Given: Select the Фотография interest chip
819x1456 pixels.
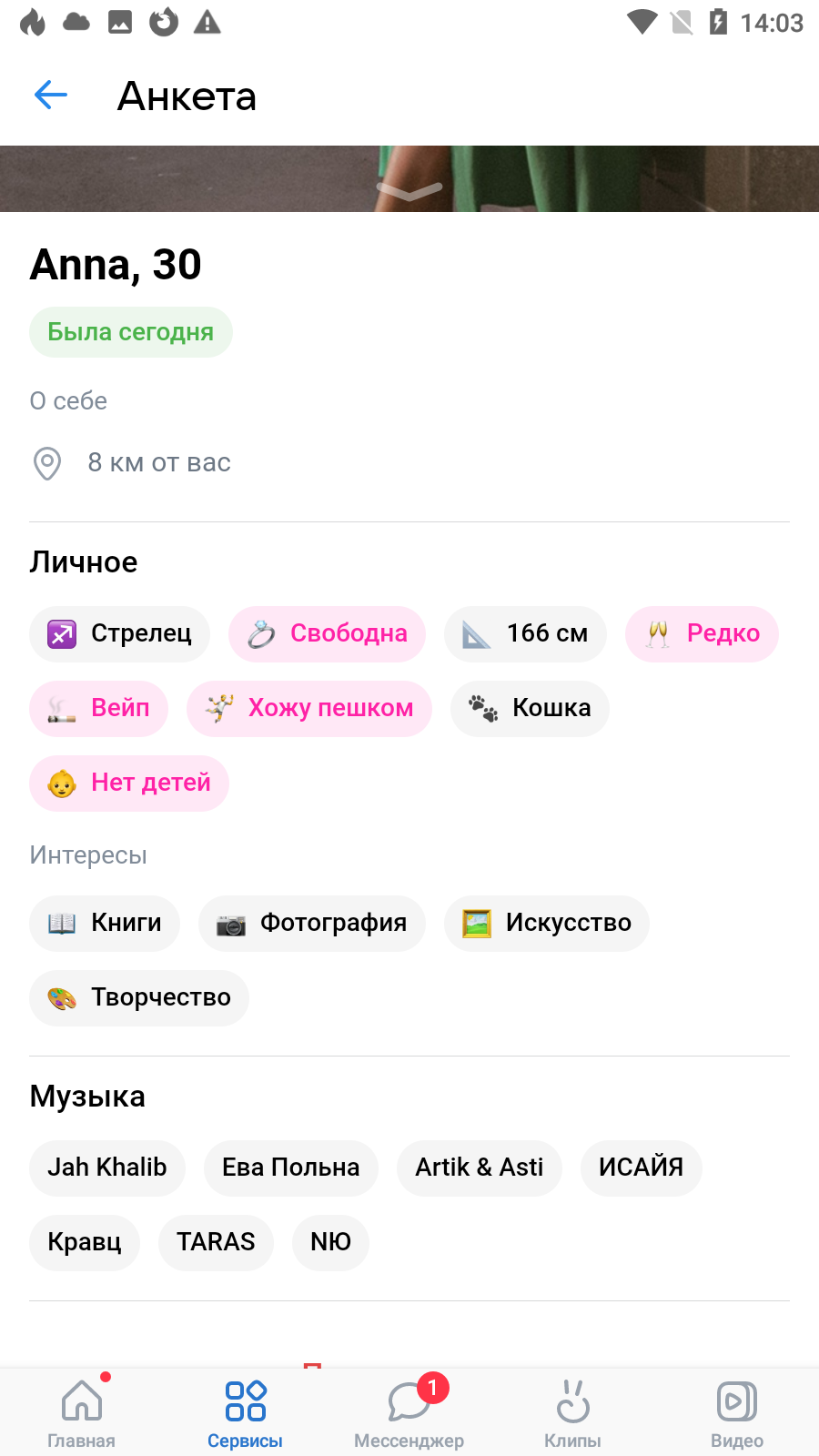Looking at the screenshot, I should coord(312,923).
